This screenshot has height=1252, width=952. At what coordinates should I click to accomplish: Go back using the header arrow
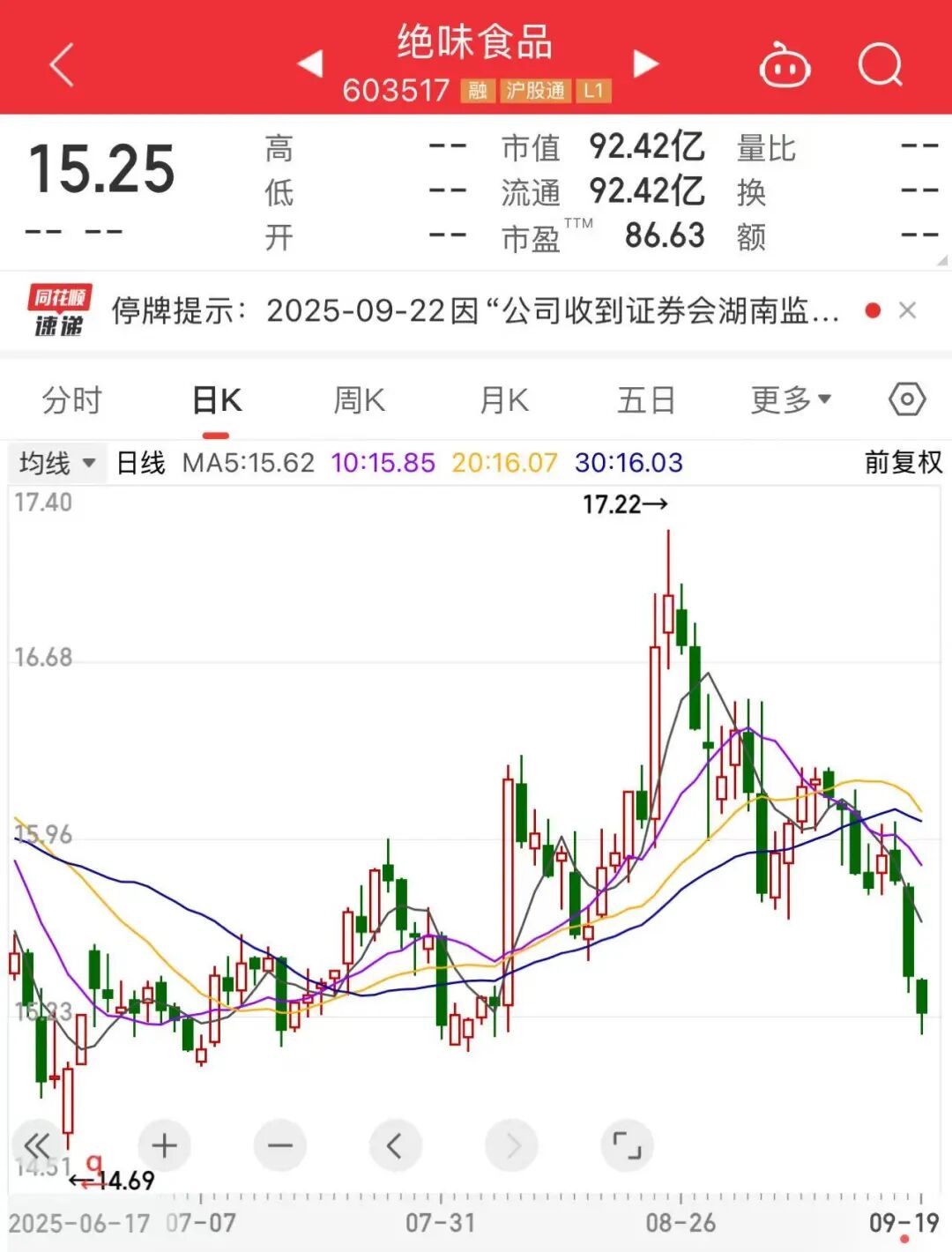pyautogui.click(x=62, y=65)
